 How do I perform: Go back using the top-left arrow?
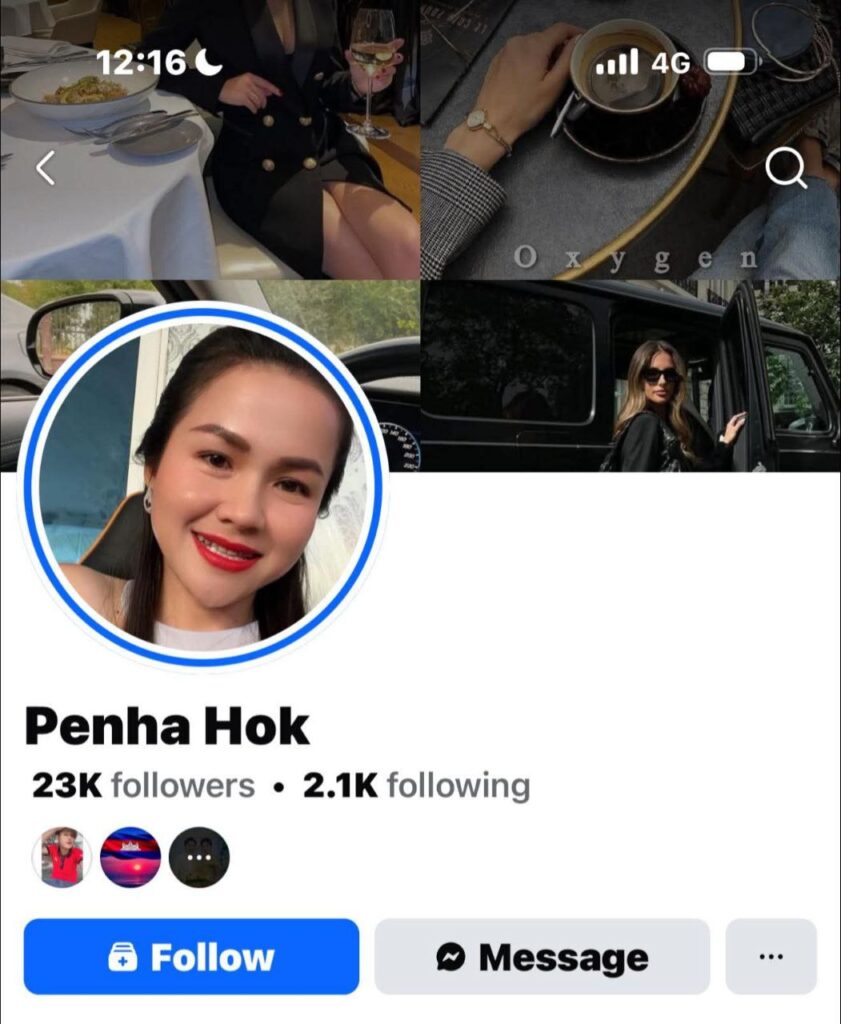[45, 169]
